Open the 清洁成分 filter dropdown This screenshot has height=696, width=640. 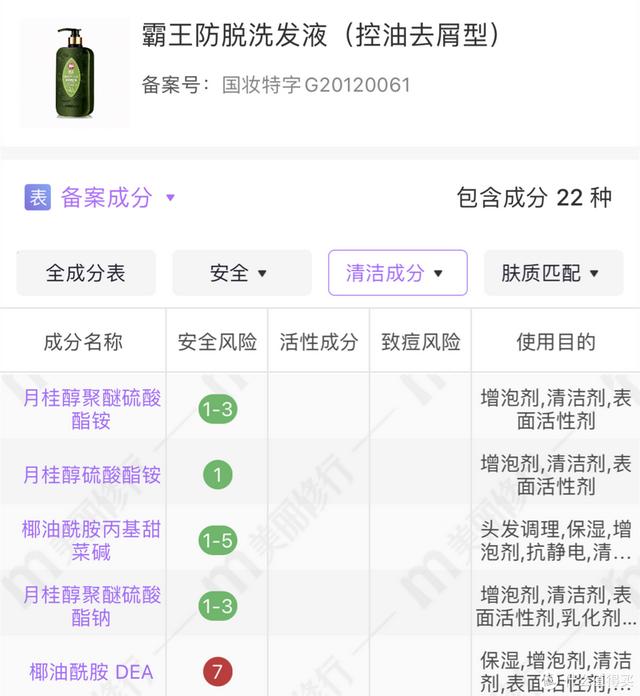pyautogui.click(x=397, y=273)
